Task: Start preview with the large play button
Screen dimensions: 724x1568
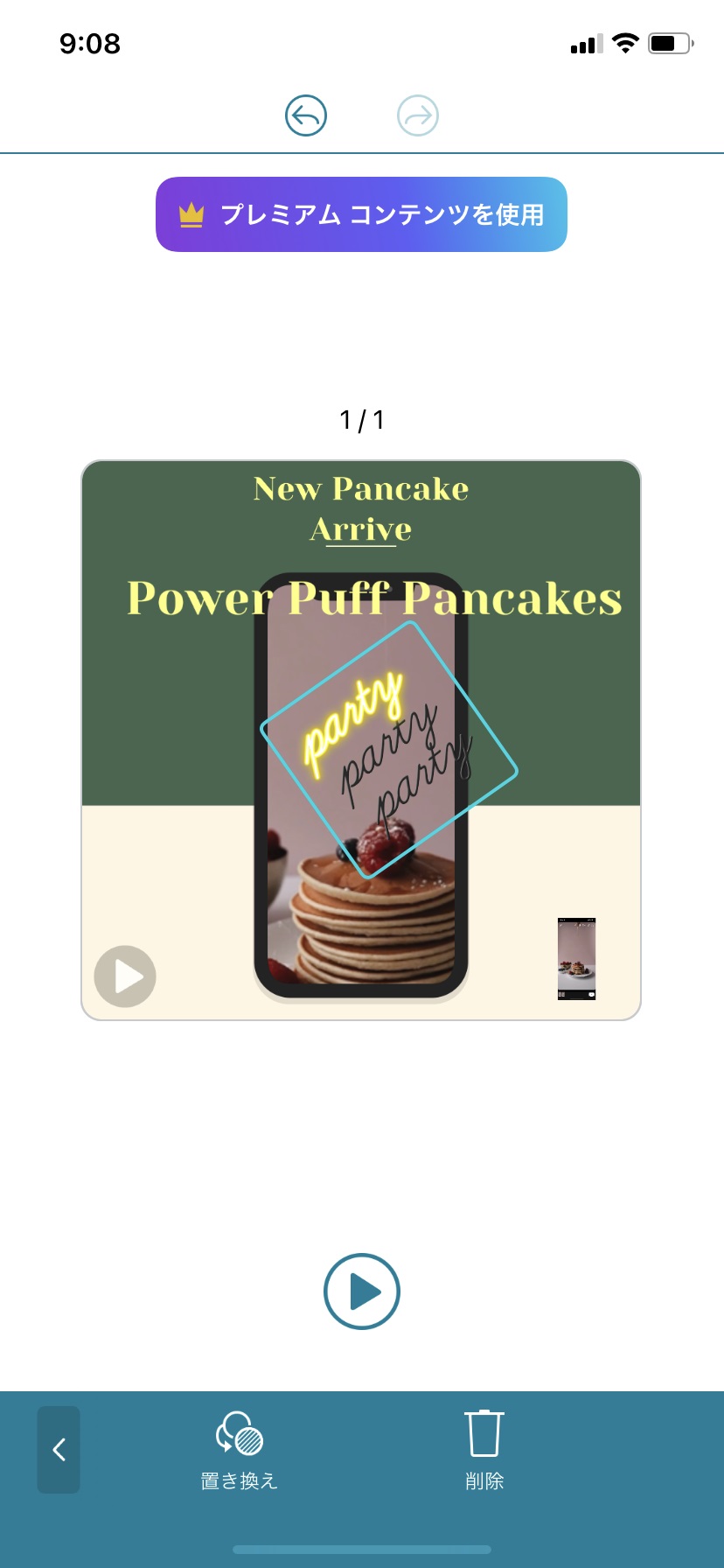Action: (x=361, y=1291)
